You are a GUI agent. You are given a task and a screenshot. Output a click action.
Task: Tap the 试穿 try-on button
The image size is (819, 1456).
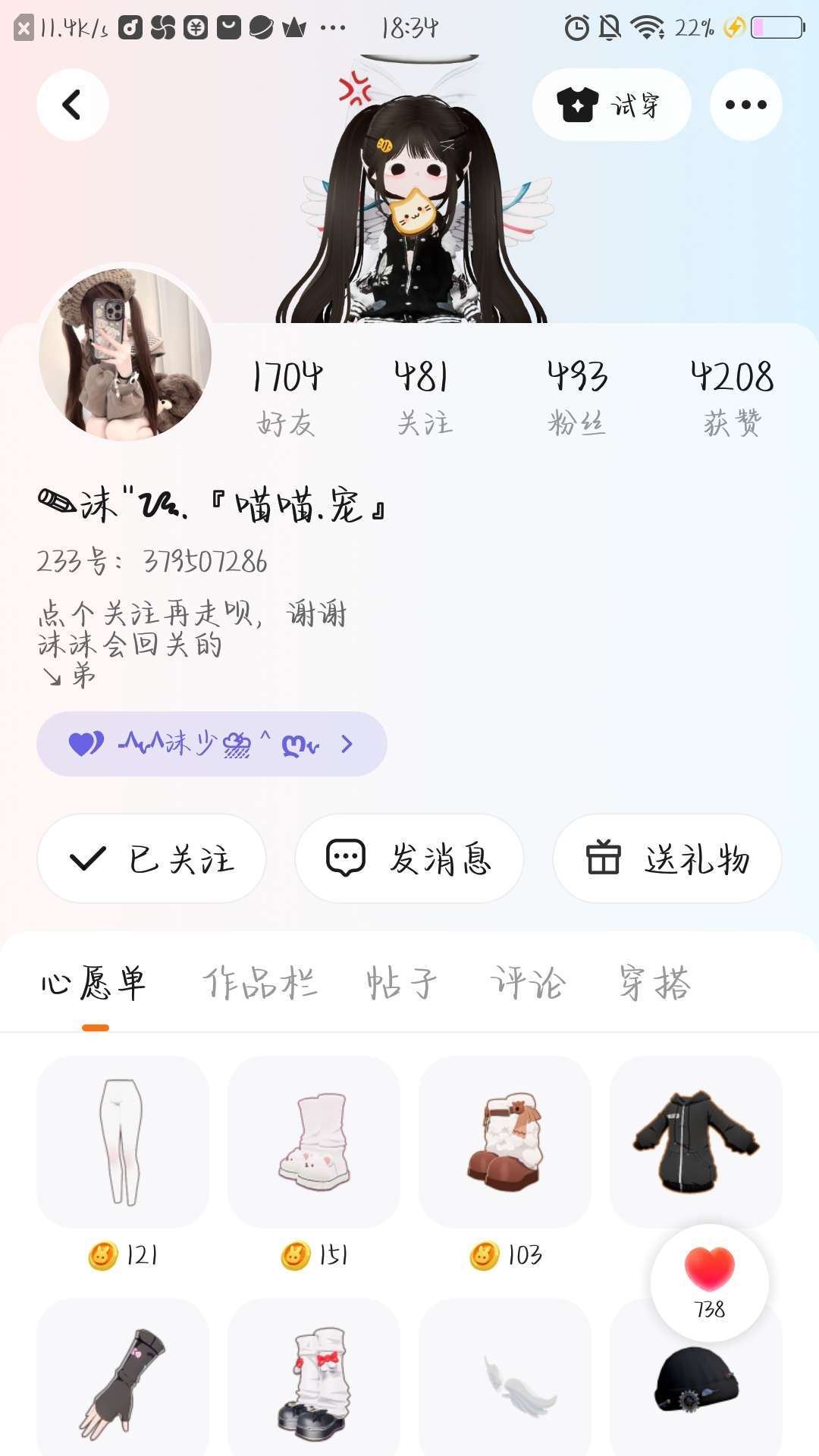tap(611, 105)
